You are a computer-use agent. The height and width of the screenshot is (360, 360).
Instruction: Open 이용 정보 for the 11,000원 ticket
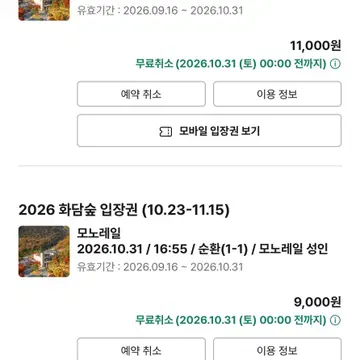(x=277, y=94)
